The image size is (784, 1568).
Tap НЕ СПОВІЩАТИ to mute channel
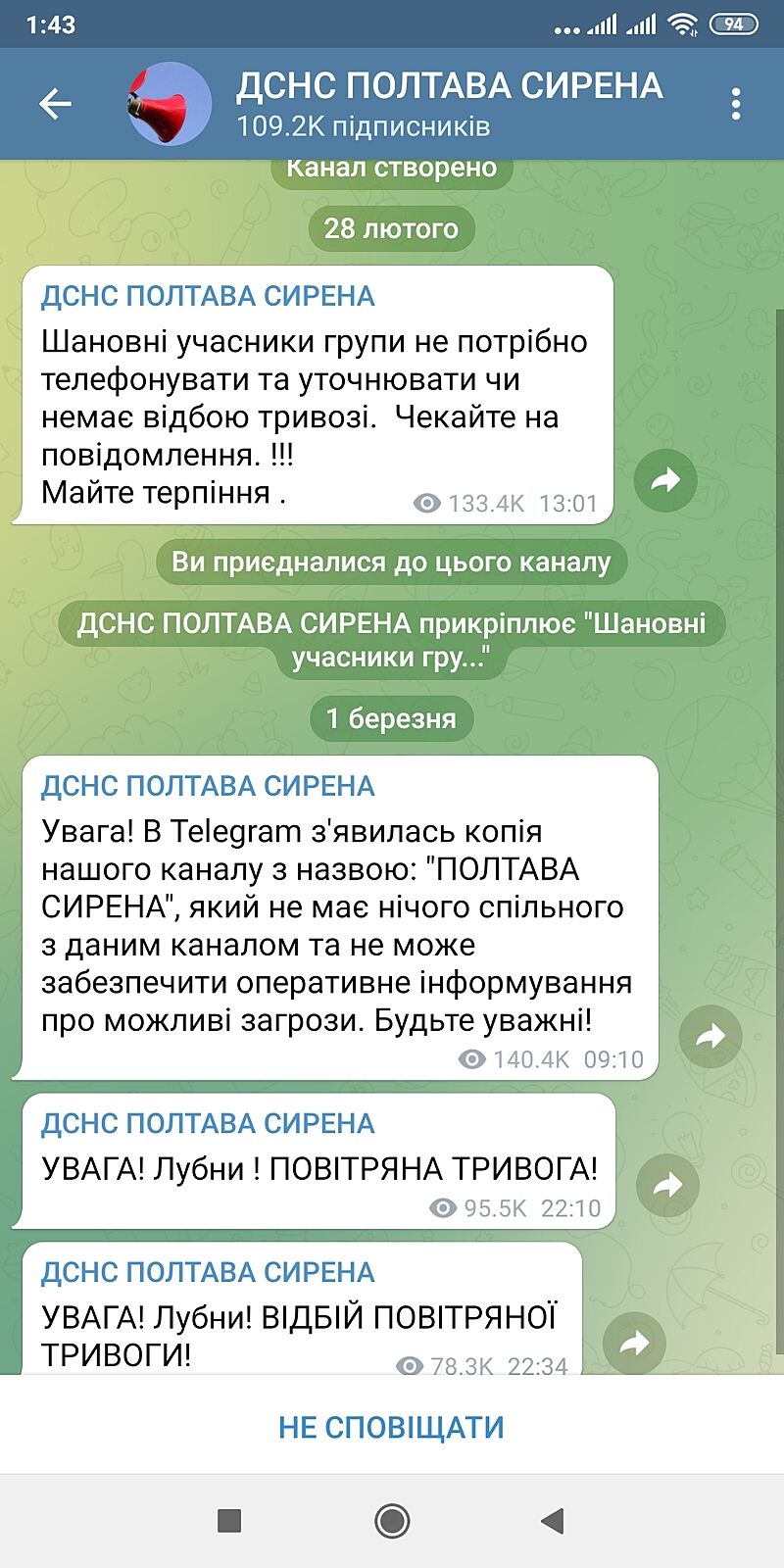pos(391,1427)
